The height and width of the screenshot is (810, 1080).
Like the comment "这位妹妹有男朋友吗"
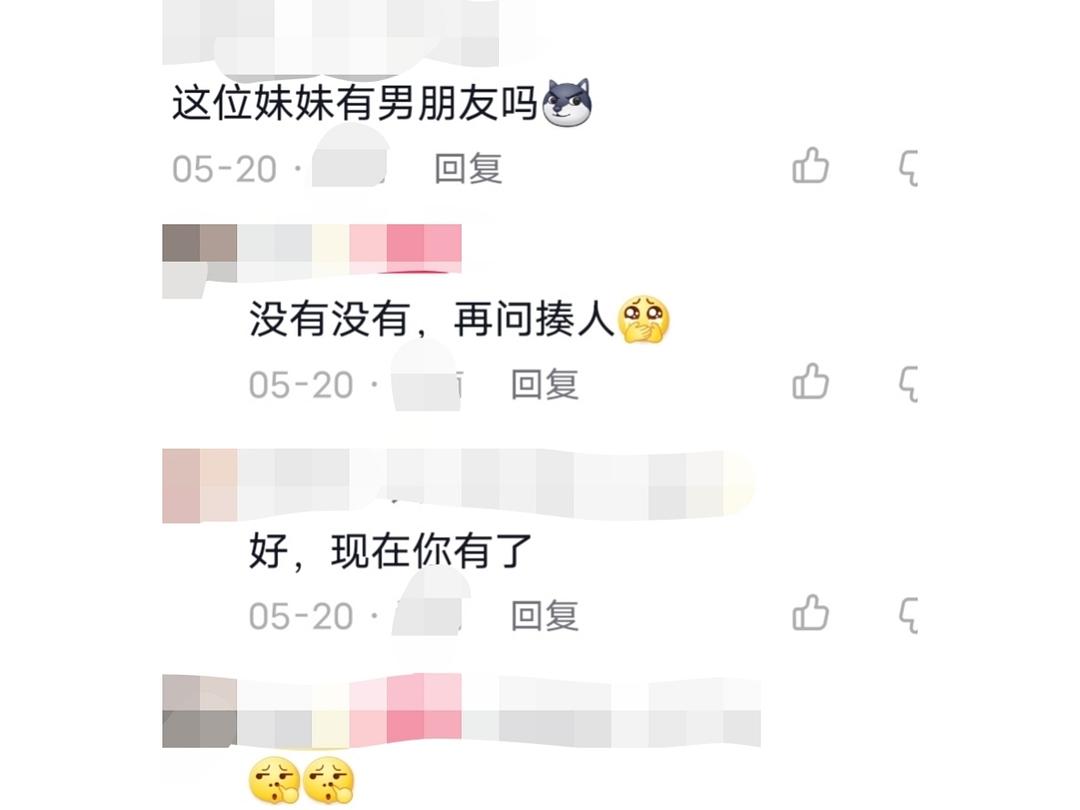coord(810,166)
